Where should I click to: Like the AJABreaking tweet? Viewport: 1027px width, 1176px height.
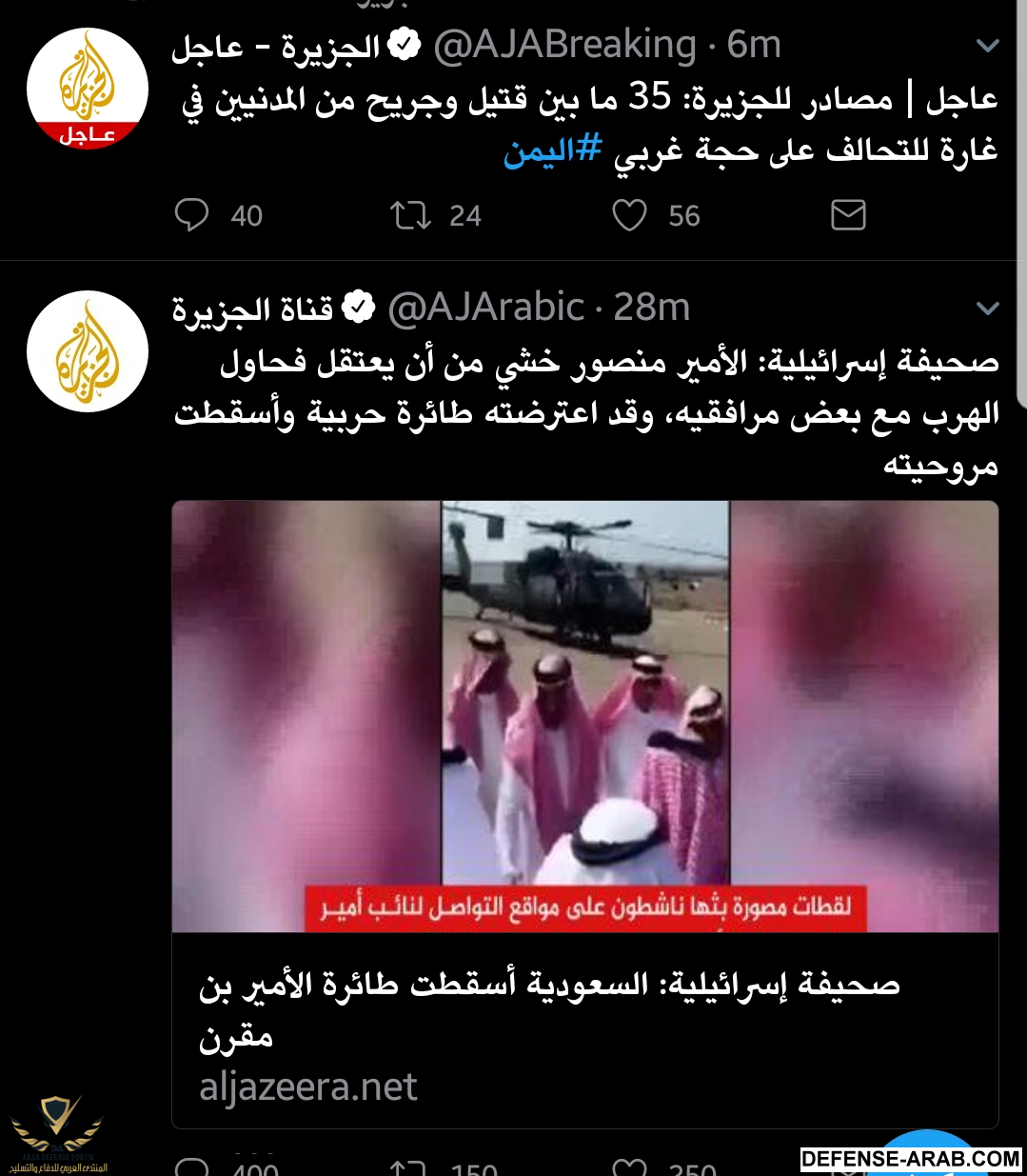(x=629, y=215)
